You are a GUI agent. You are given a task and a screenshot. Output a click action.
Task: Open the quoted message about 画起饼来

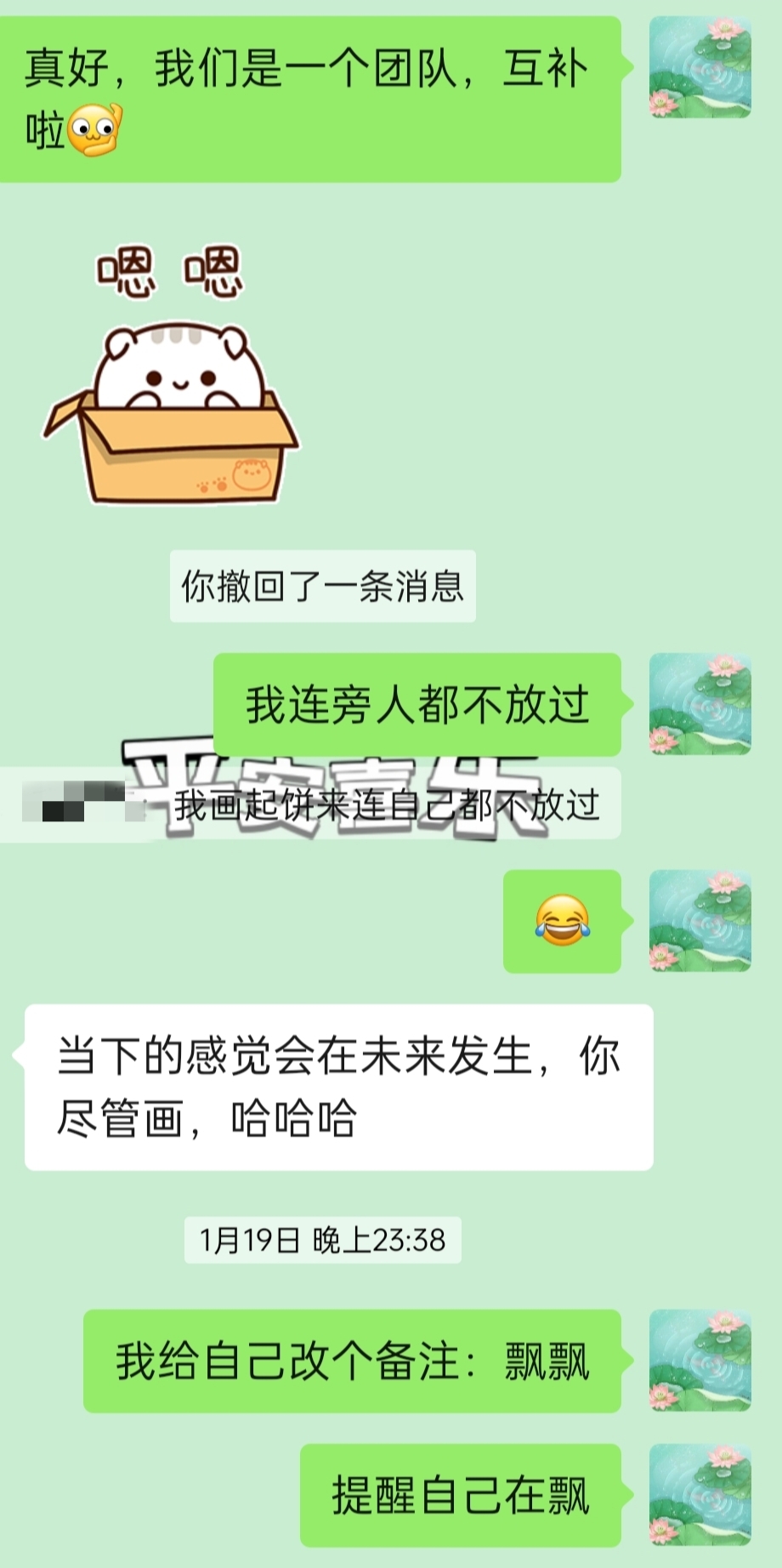(x=387, y=804)
